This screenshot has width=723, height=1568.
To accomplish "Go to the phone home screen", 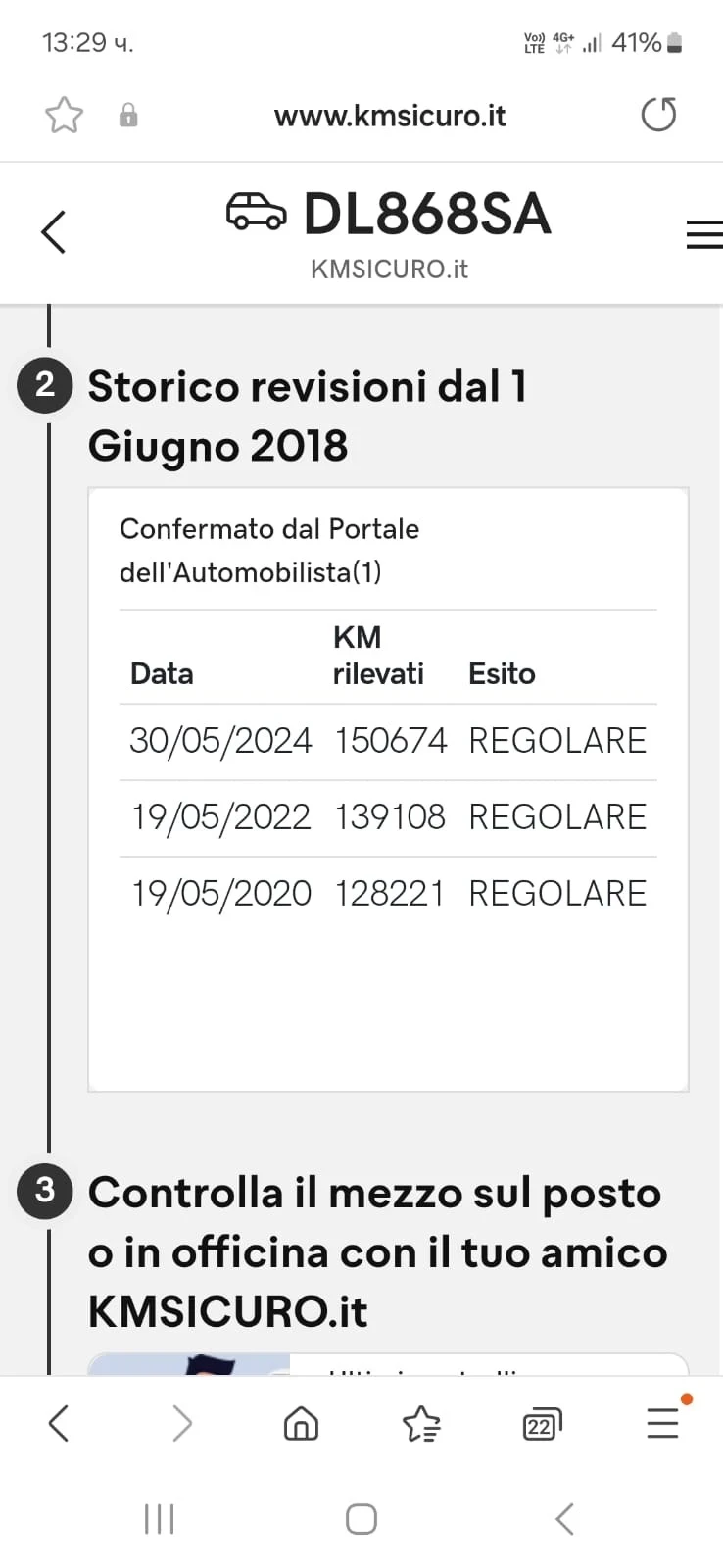I will pyautogui.click(x=361, y=1519).
